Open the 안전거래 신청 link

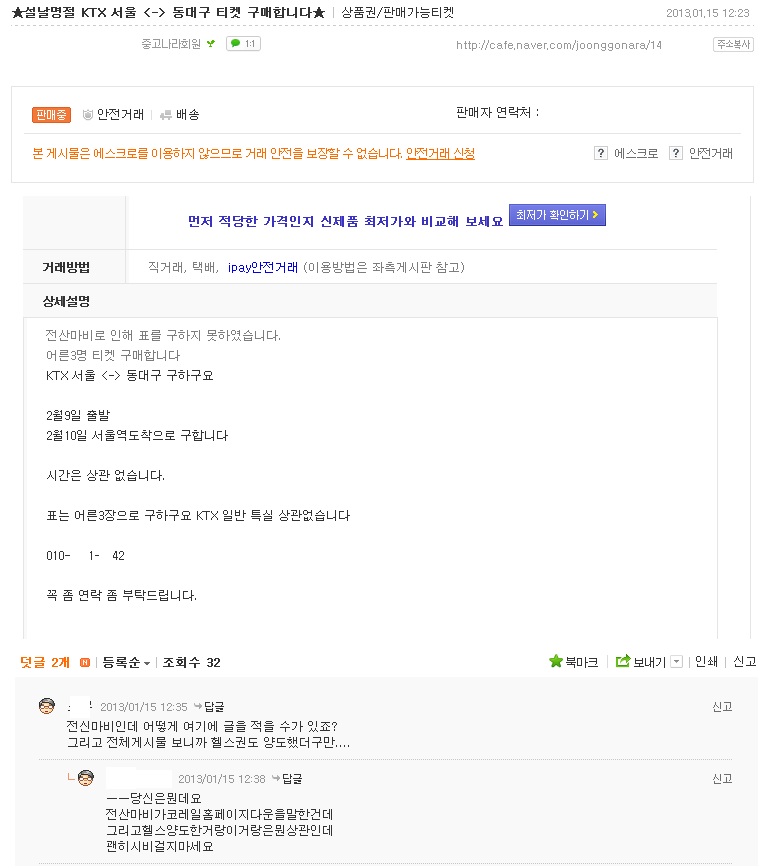click(x=440, y=153)
